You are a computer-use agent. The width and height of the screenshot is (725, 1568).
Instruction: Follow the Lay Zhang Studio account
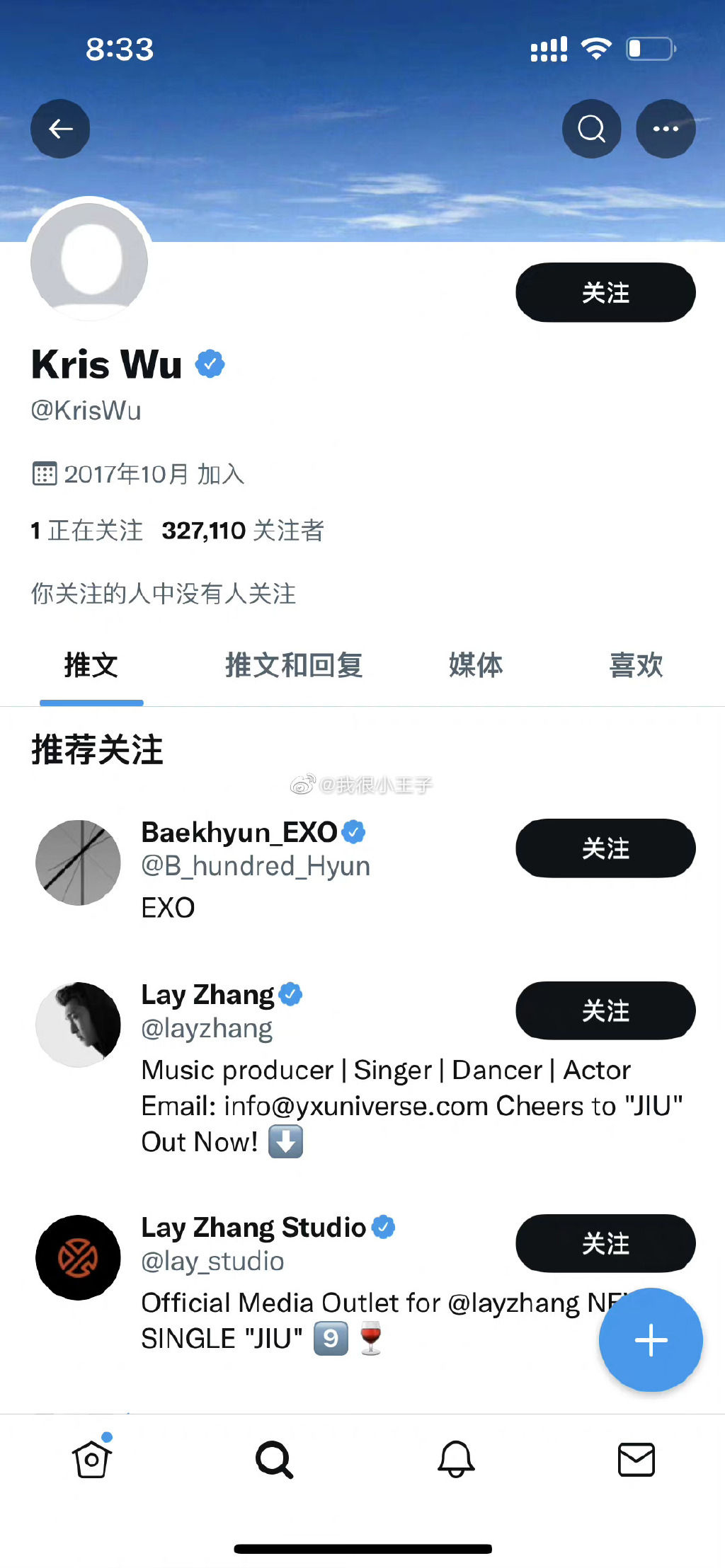point(605,1243)
